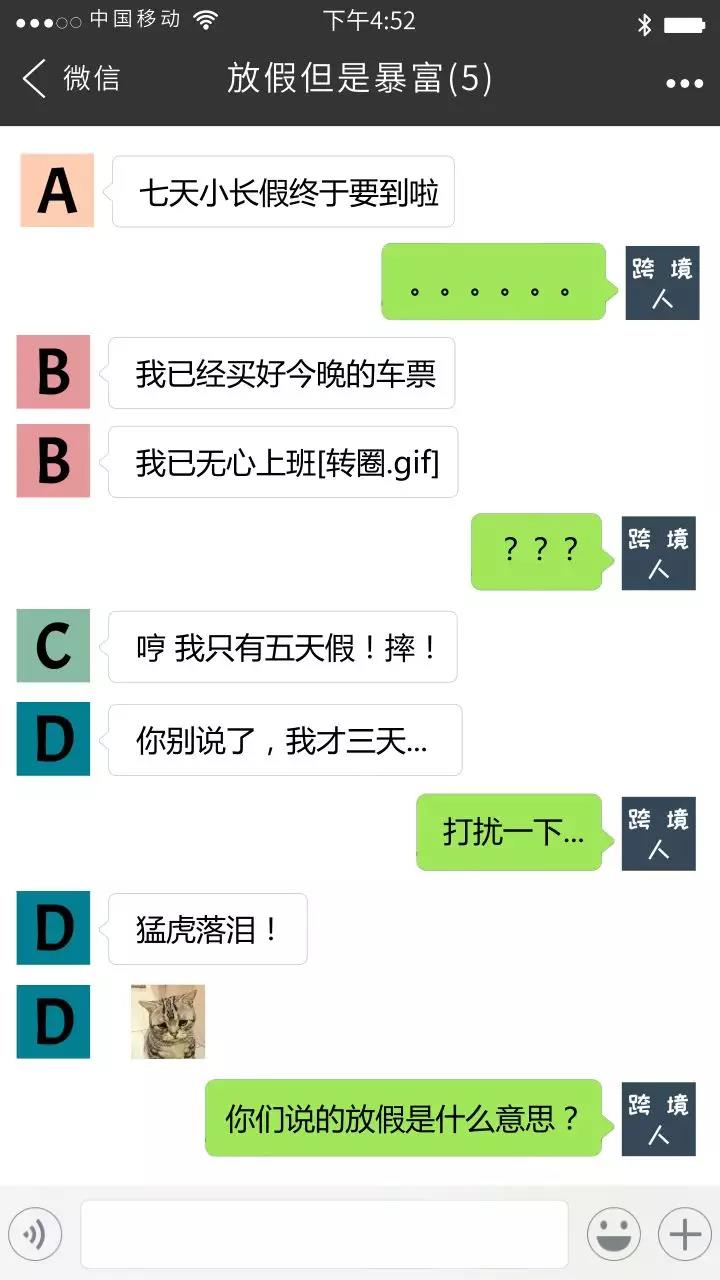720x1280 pixels.
Task: Go back to the 微信 chat list
Action: 70,78
